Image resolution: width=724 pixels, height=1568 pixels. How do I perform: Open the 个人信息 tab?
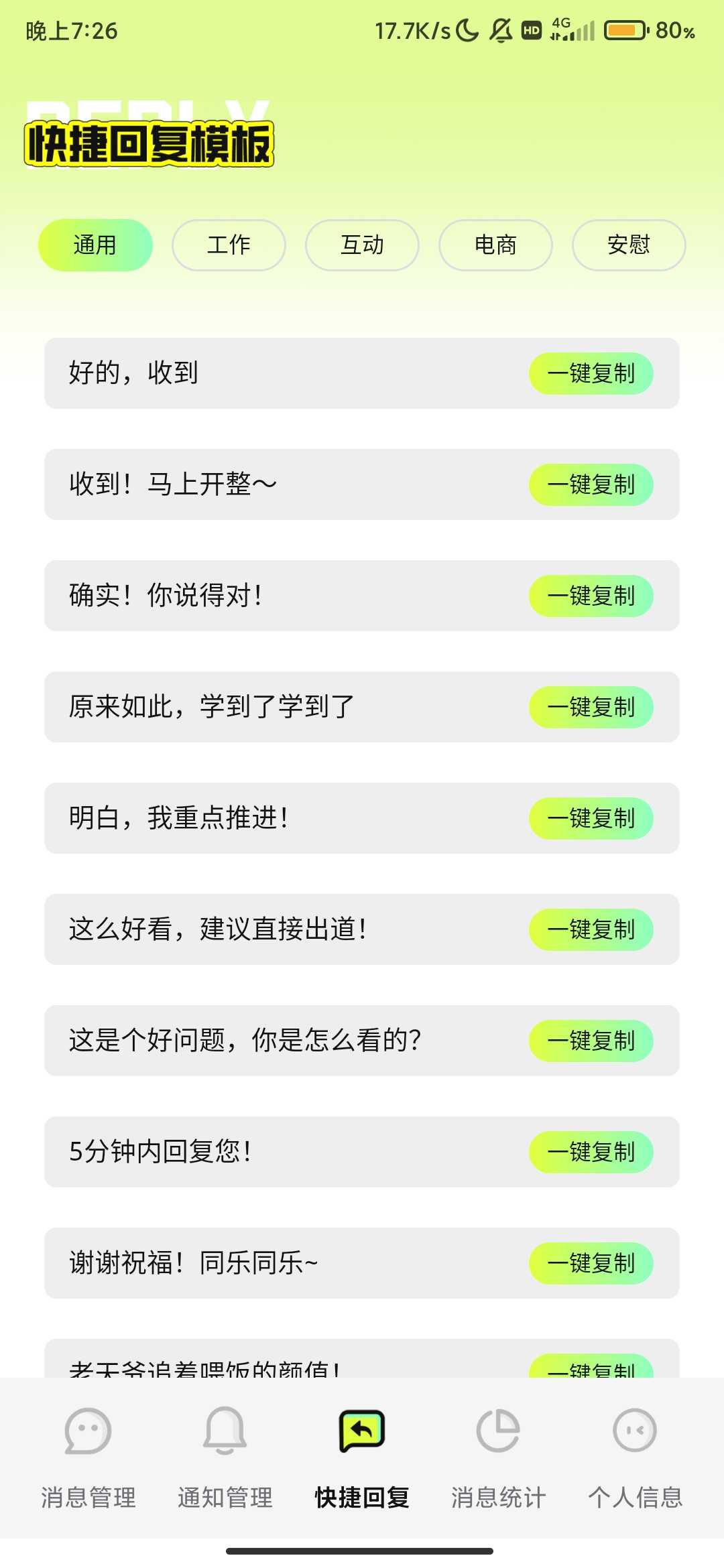point(635,1454)
